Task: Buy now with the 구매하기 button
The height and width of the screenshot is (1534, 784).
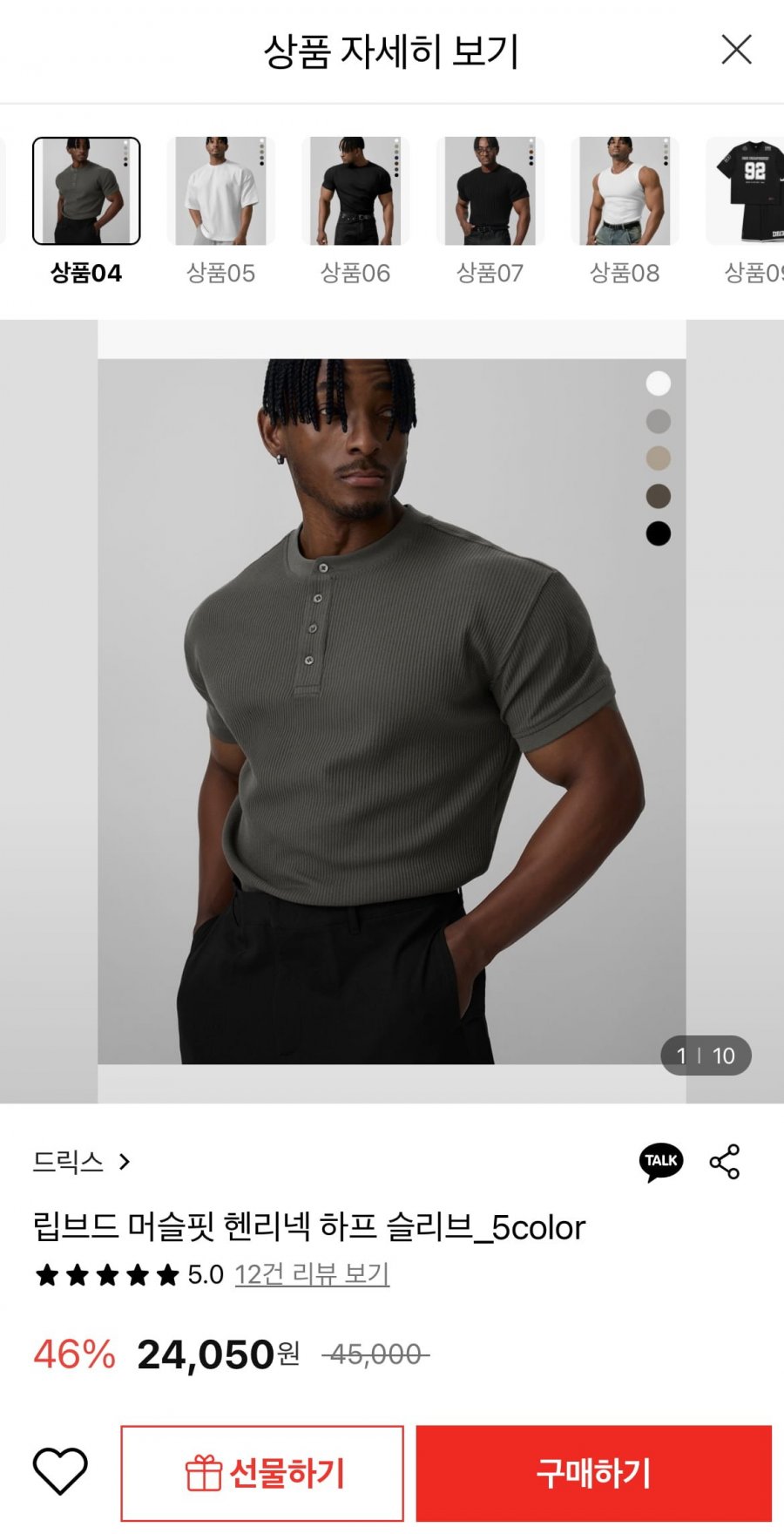Action: point(593,1473)
